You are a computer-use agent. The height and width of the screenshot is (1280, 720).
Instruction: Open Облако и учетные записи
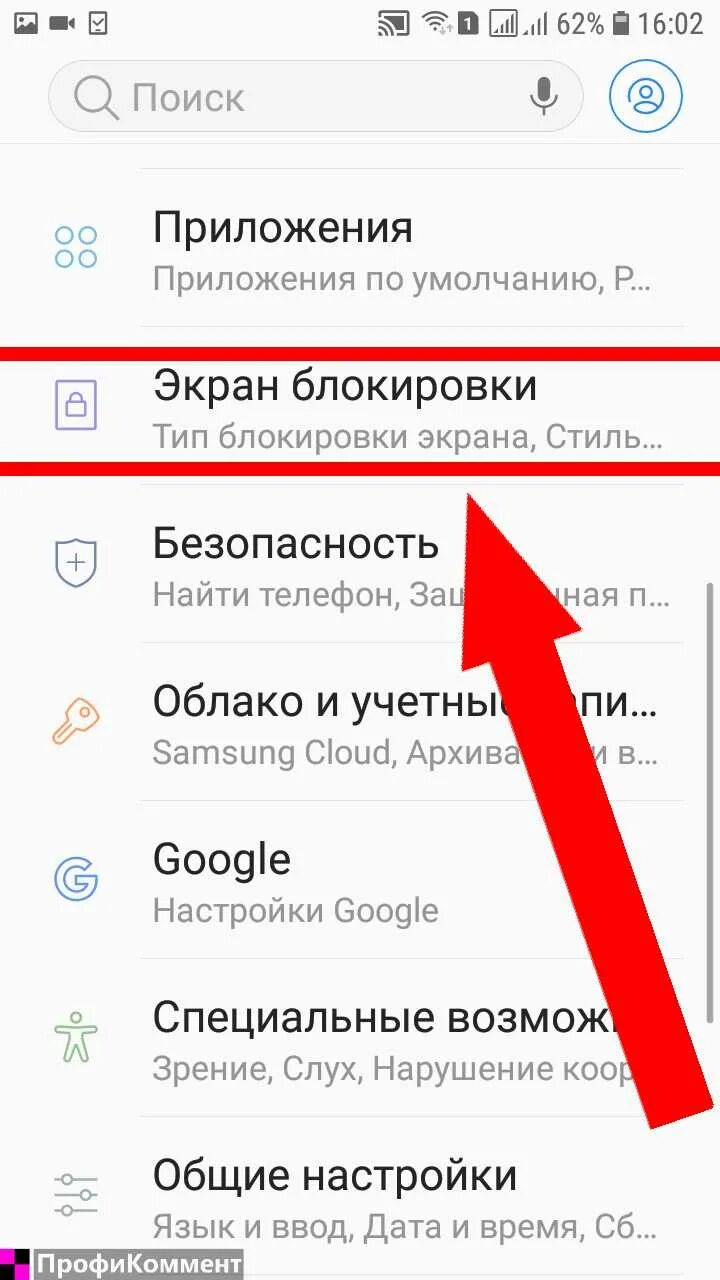pyautogui.click(x=360, y=722)
